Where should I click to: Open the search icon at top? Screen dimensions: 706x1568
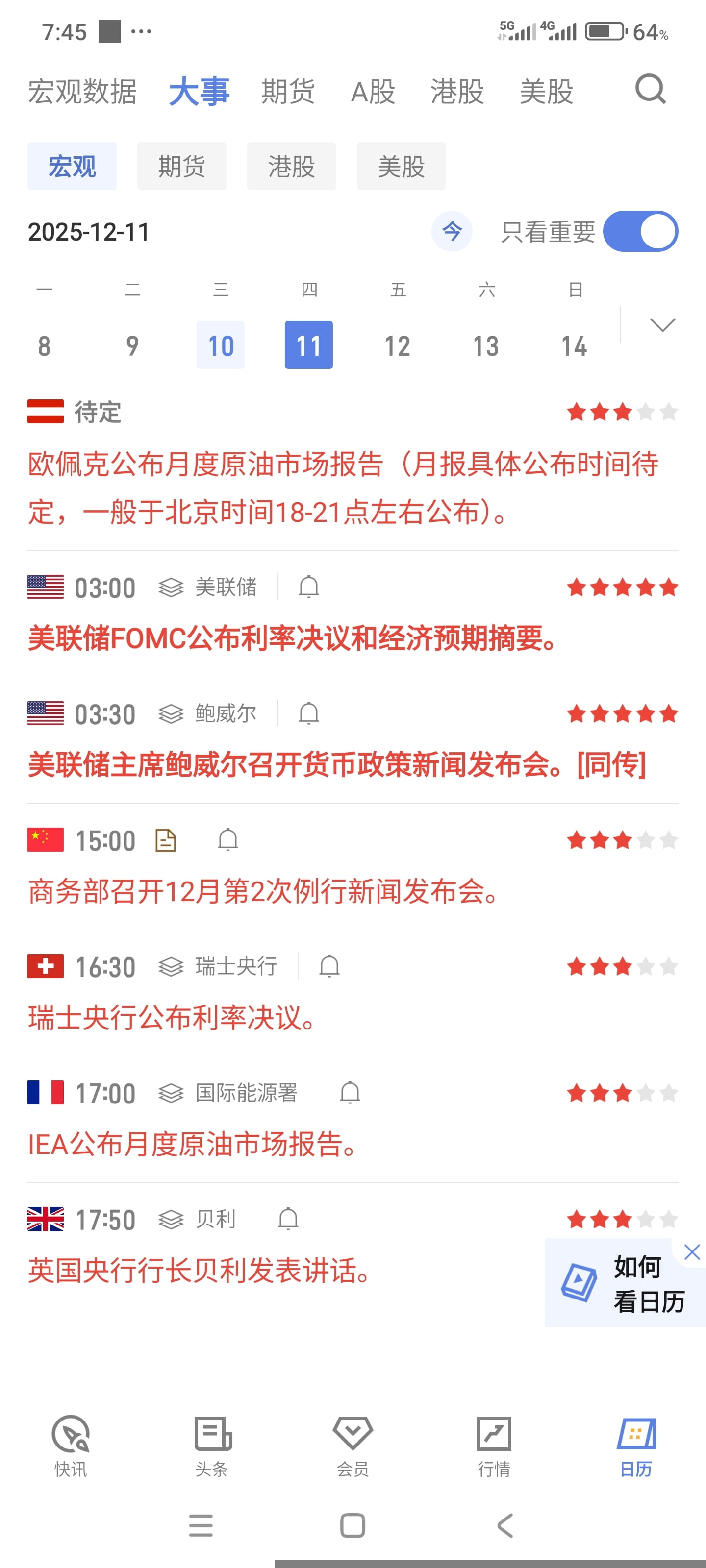[x=650, y=90]
